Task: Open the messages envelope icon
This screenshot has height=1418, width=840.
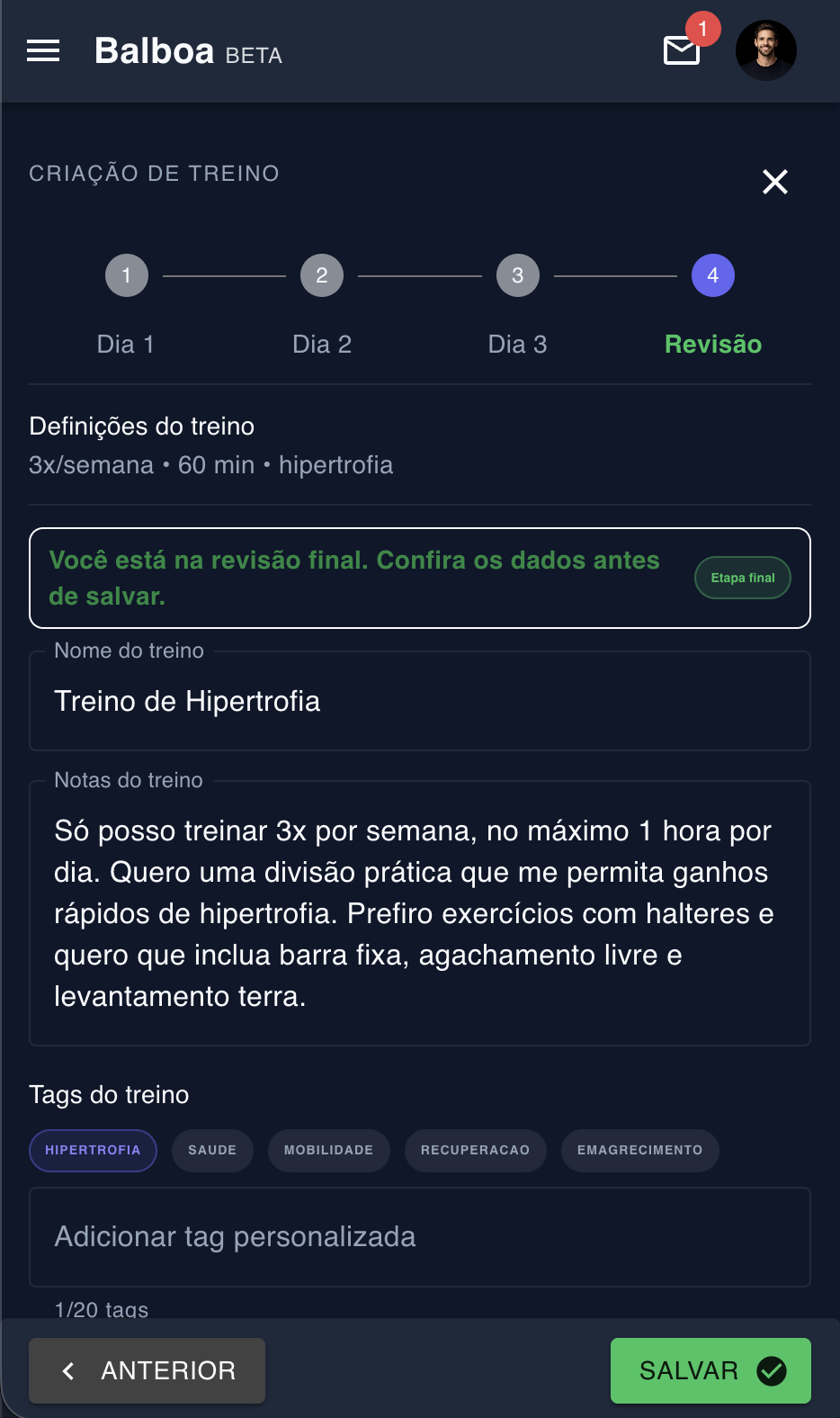Action: 681,51
